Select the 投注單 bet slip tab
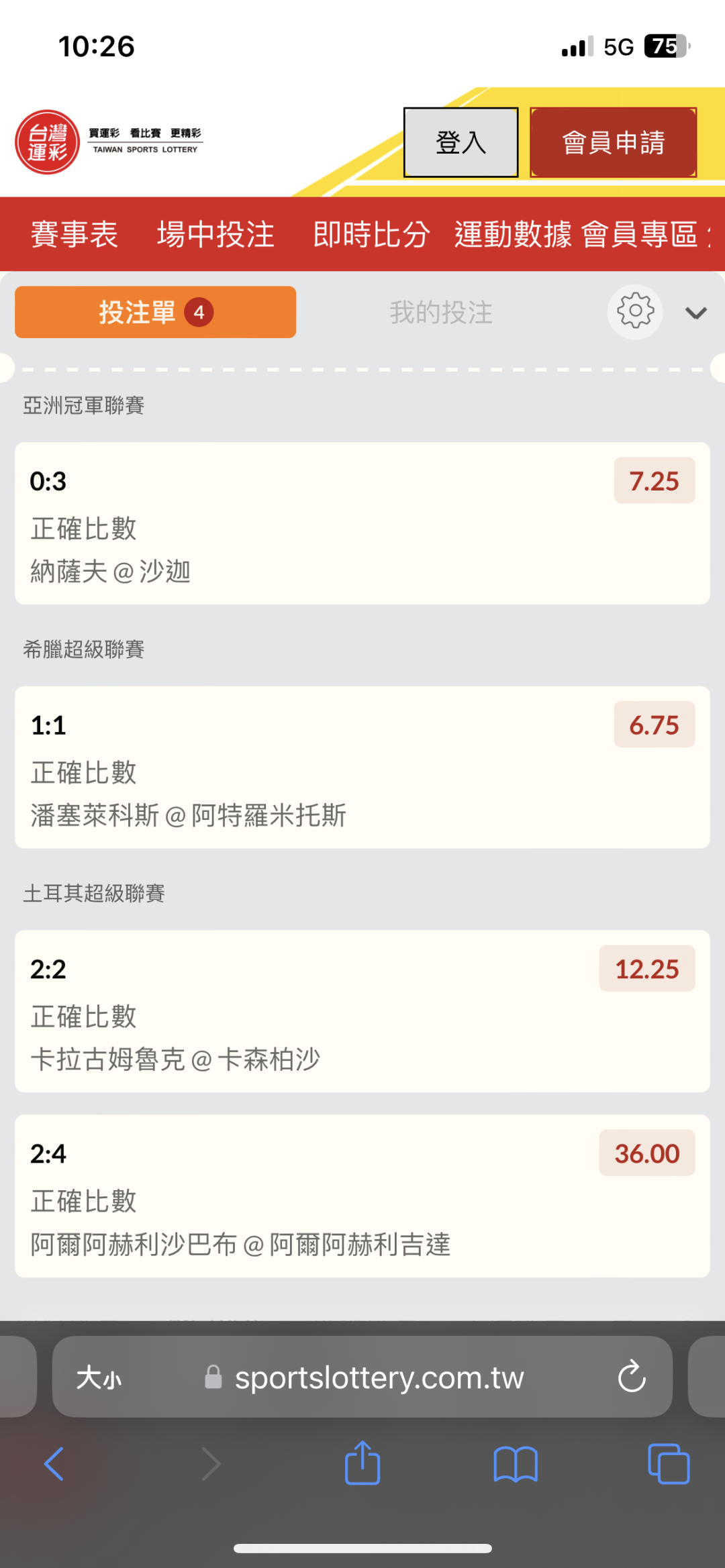The width and height of the screenshot is (725, 1568). [x=155, y=312]
